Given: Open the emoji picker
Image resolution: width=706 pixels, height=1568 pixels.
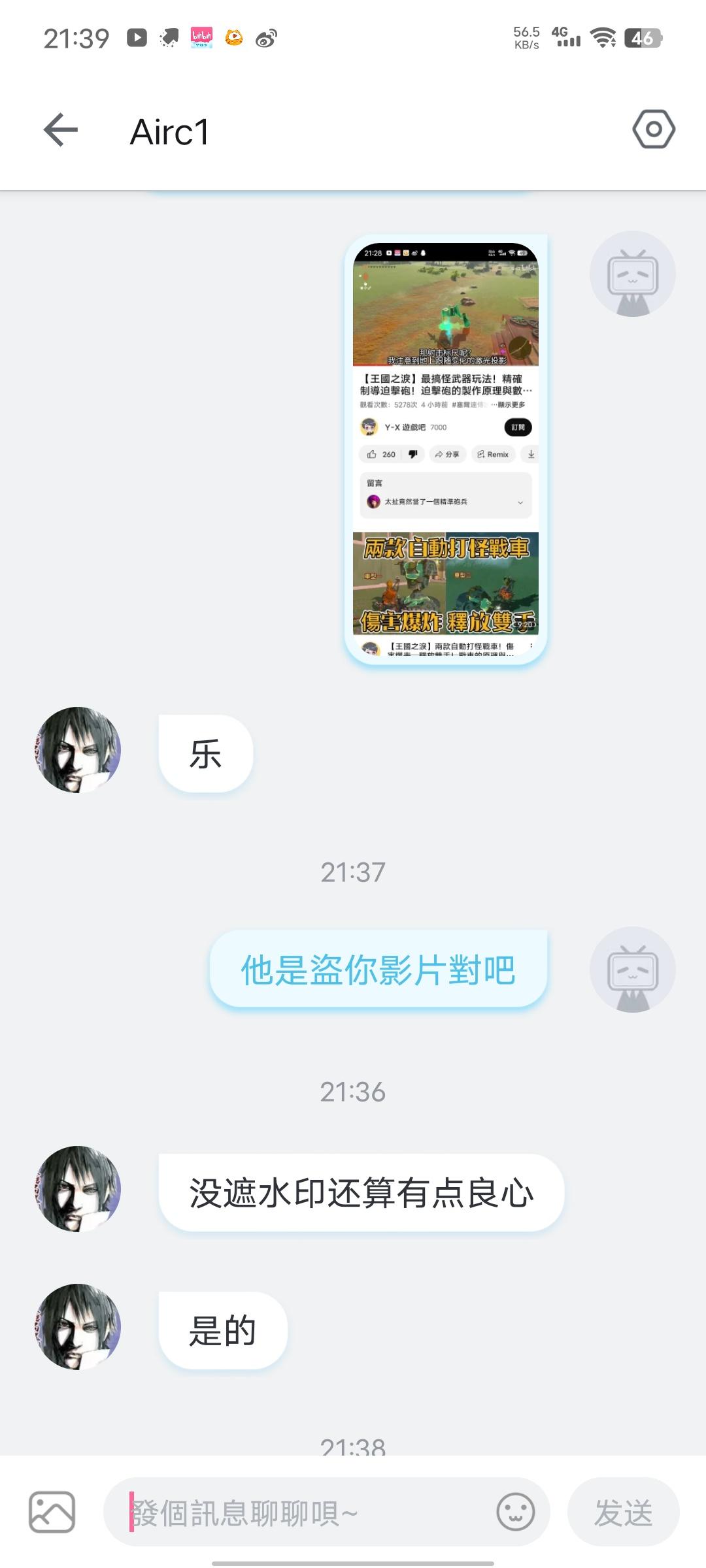Looking at the screenshot, I should coord(516,1512).
